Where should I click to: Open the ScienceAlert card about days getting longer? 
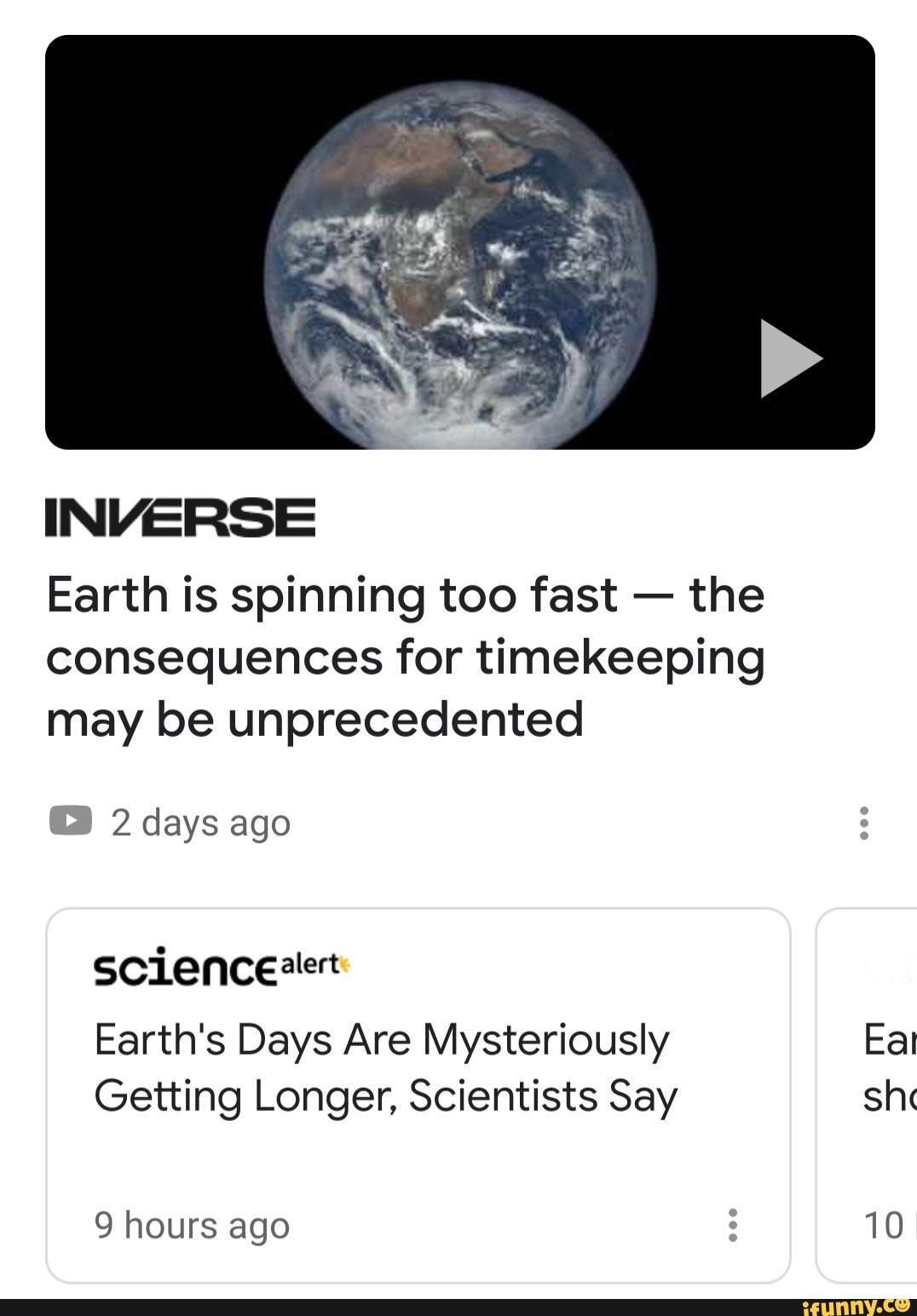point(382,1067)
